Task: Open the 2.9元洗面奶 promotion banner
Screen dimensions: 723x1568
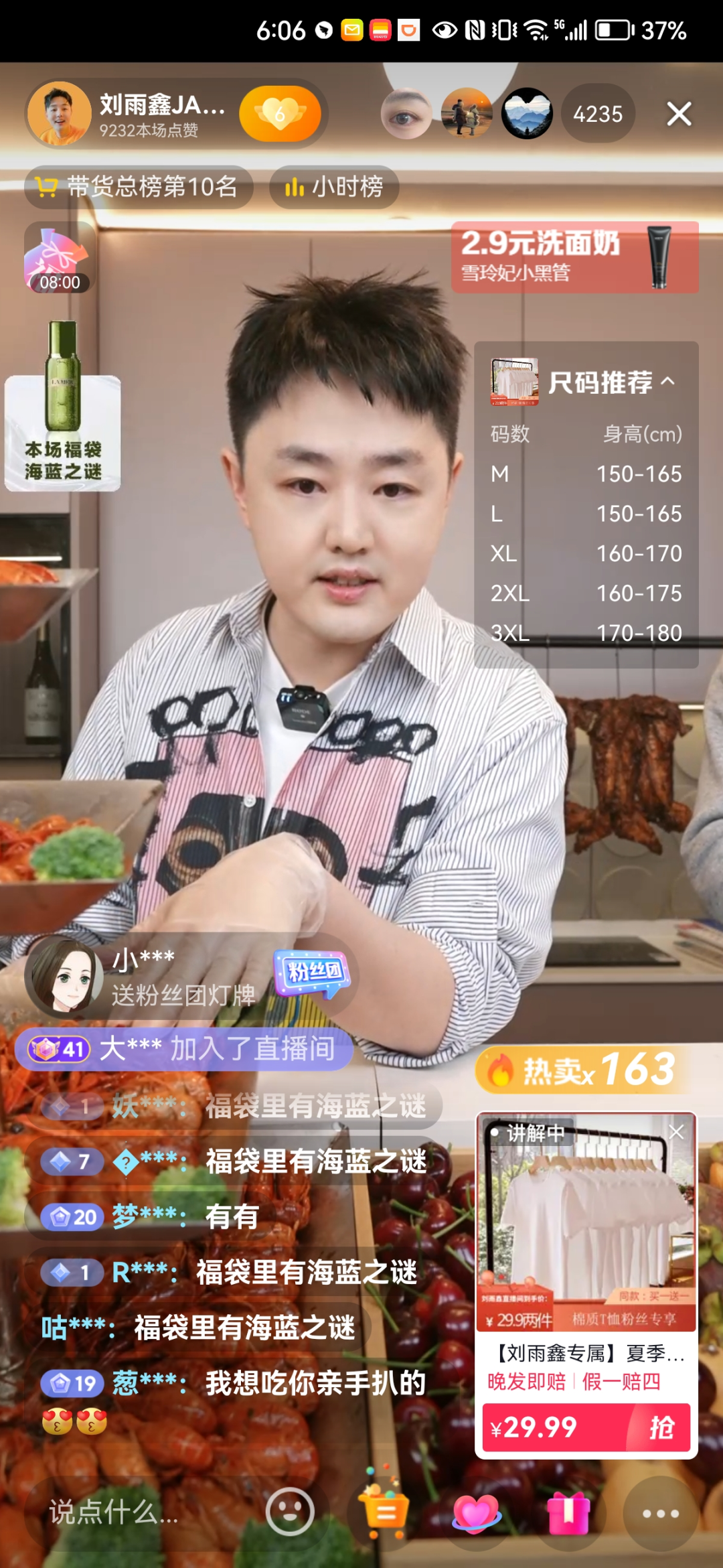Action: tap(574, 257)
